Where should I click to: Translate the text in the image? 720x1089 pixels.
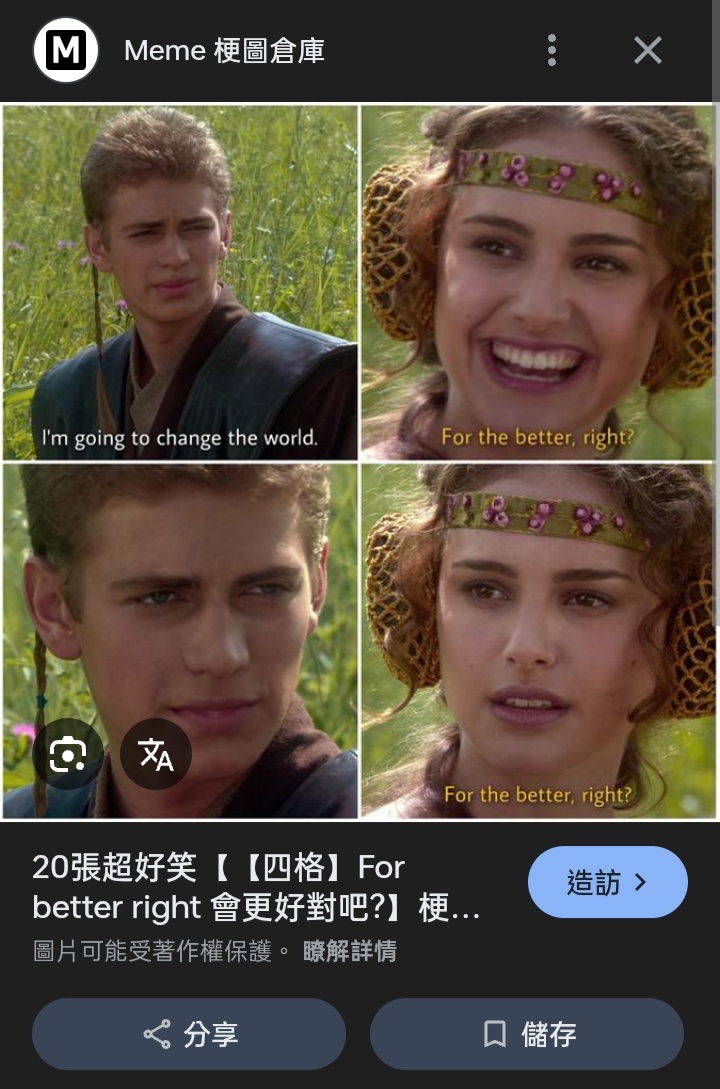click(x=156, y=755)
